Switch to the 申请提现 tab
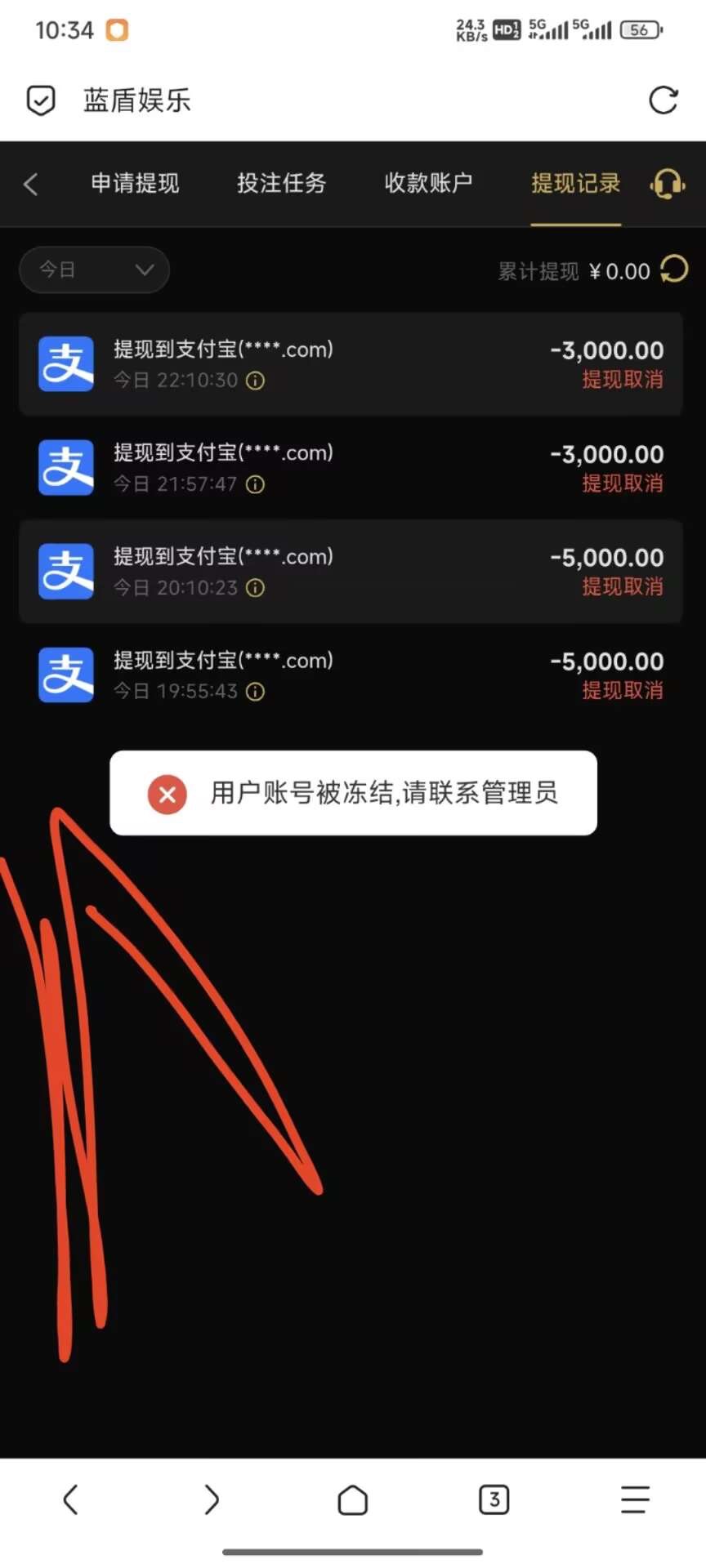Screen dimensions: 706x1568 point(135,184)
